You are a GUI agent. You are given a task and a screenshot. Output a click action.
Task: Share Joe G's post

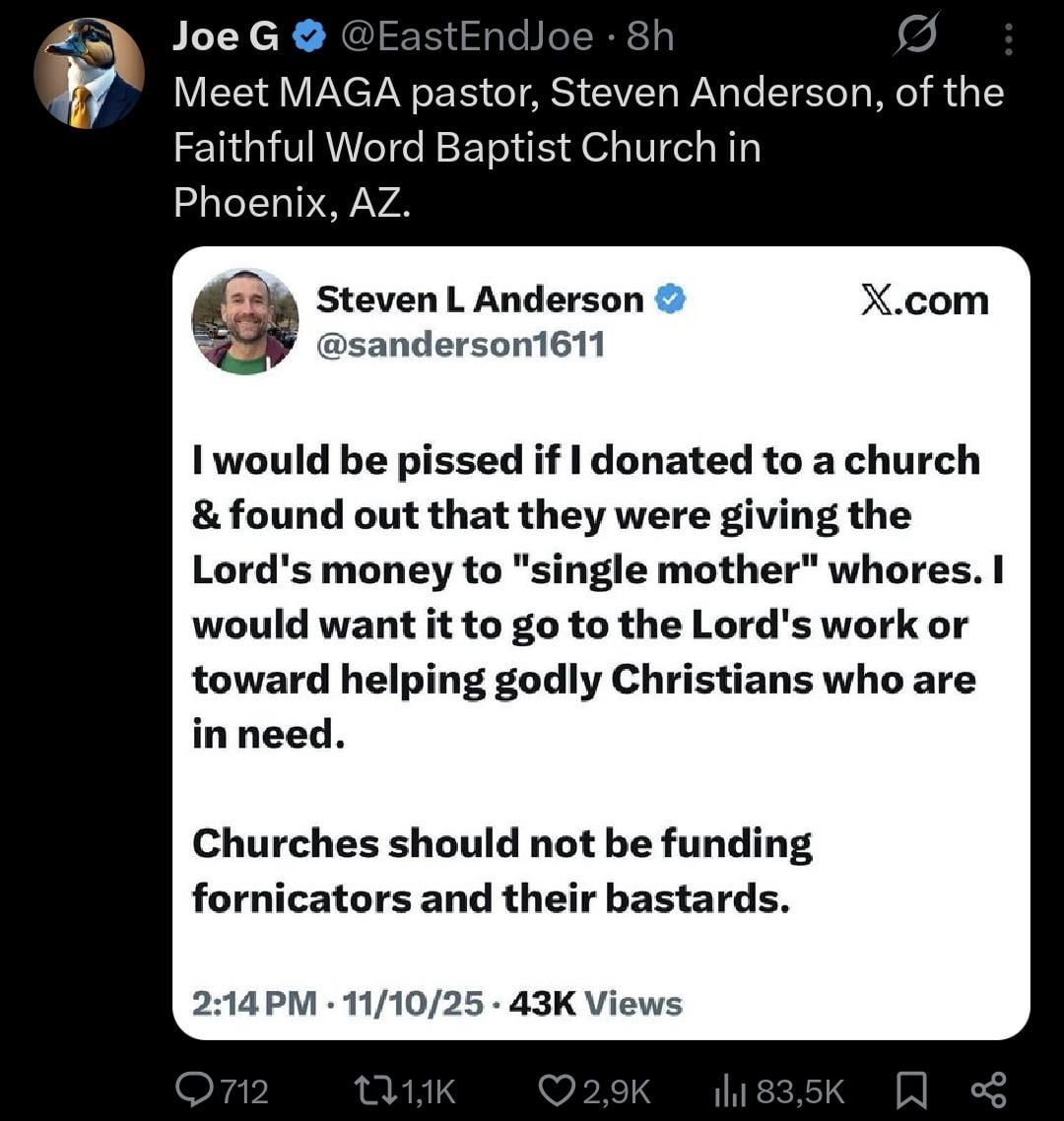coord(988,1090)
